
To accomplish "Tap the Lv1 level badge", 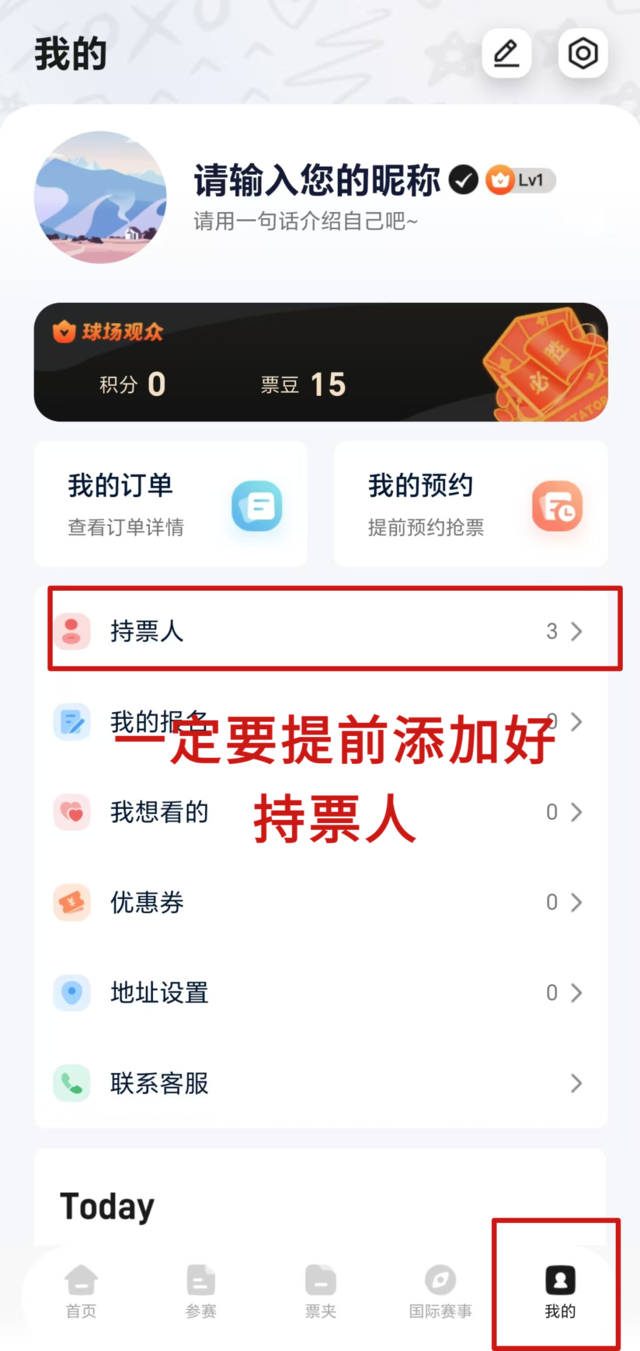I will point(520,181).
